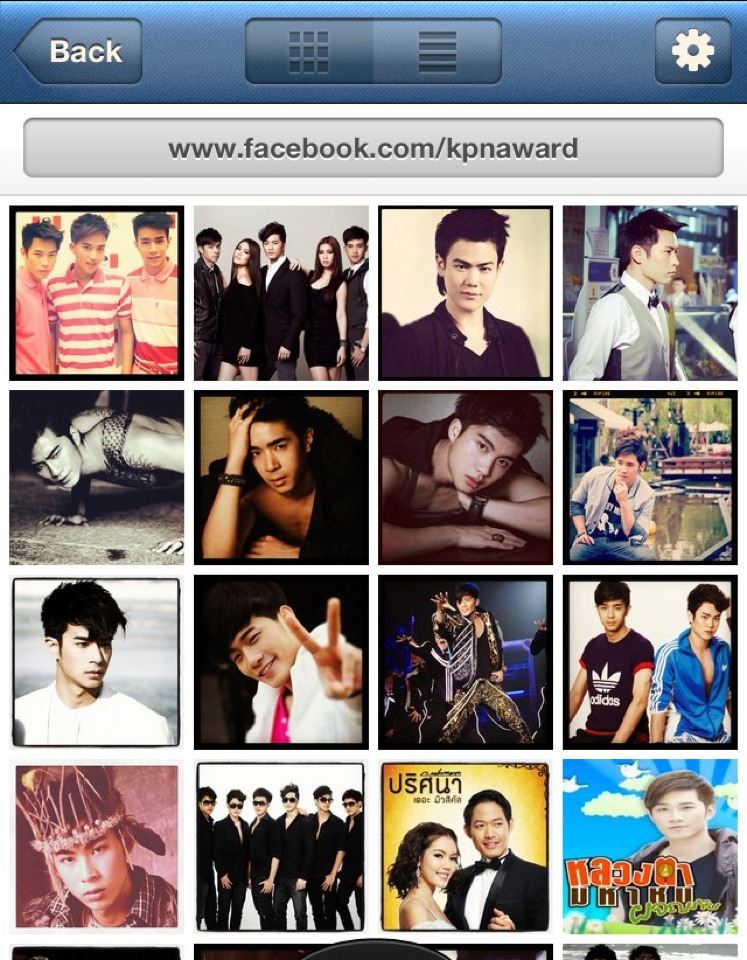Switch to list view
Image resolution: width=747 pixels, height=960 pixels.
(437, 51)
